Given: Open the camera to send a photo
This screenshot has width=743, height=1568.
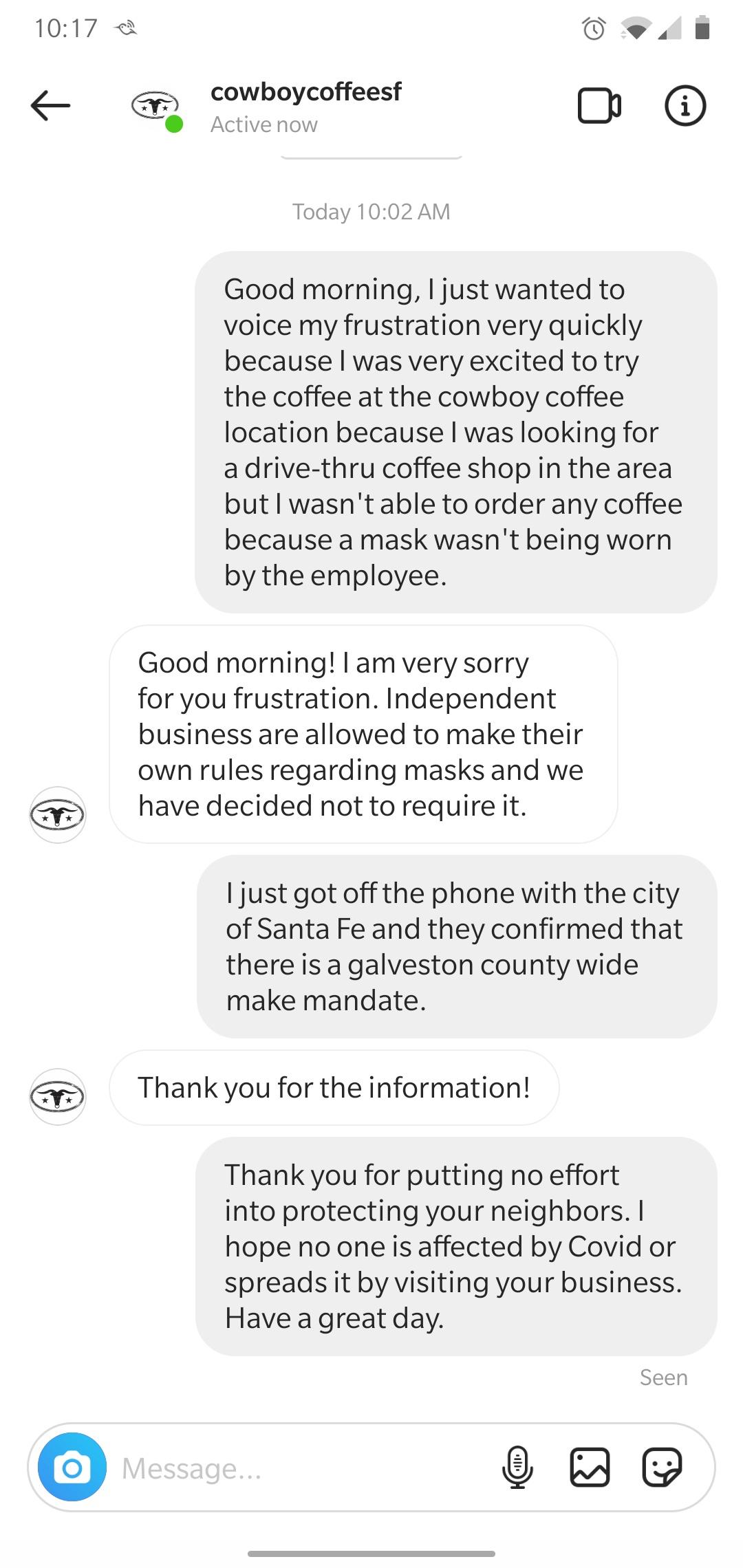Looking at the screenshot, I should coord(72,1468).
